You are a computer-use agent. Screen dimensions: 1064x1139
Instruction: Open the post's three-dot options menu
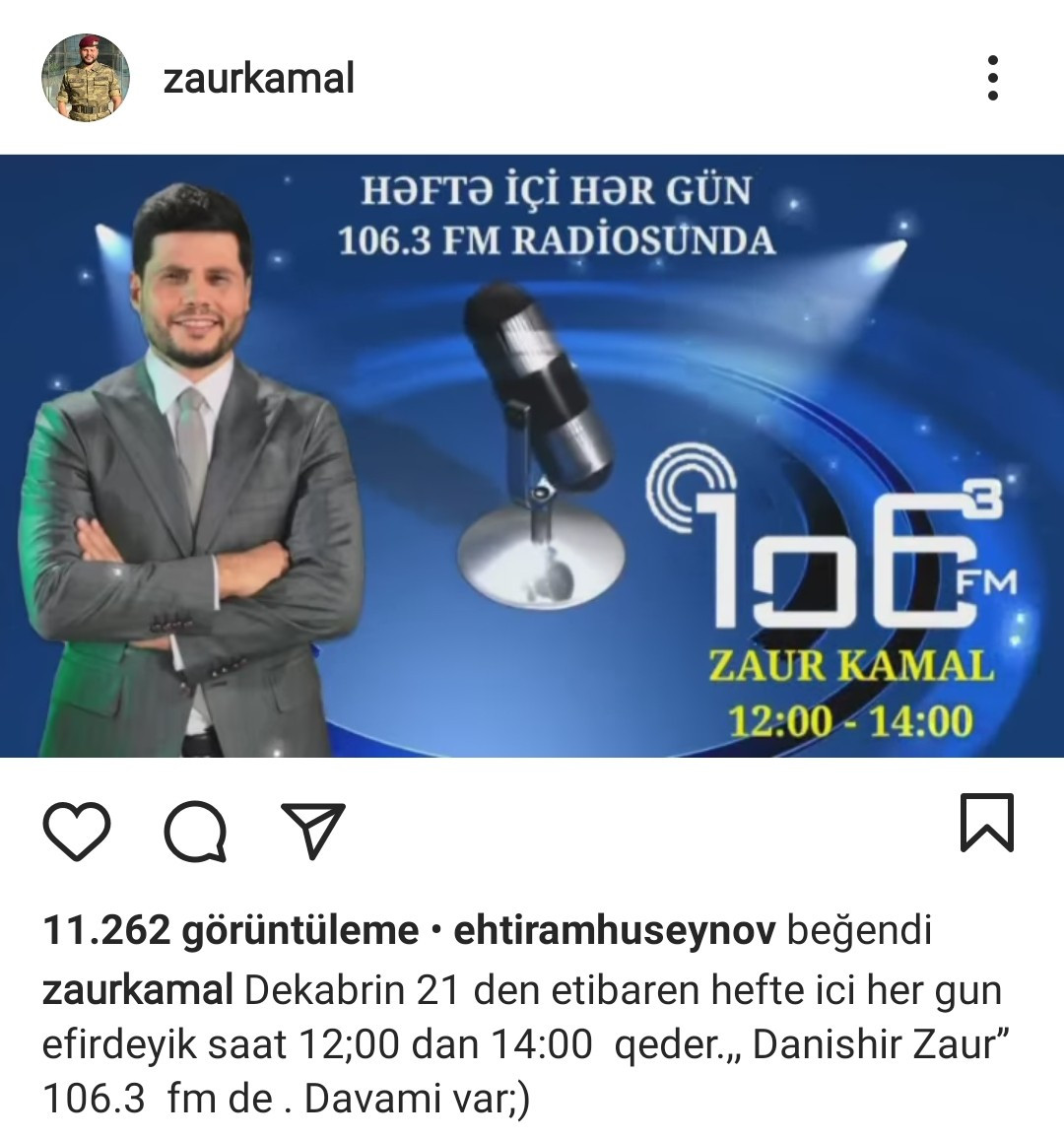(x=992, y=78)
